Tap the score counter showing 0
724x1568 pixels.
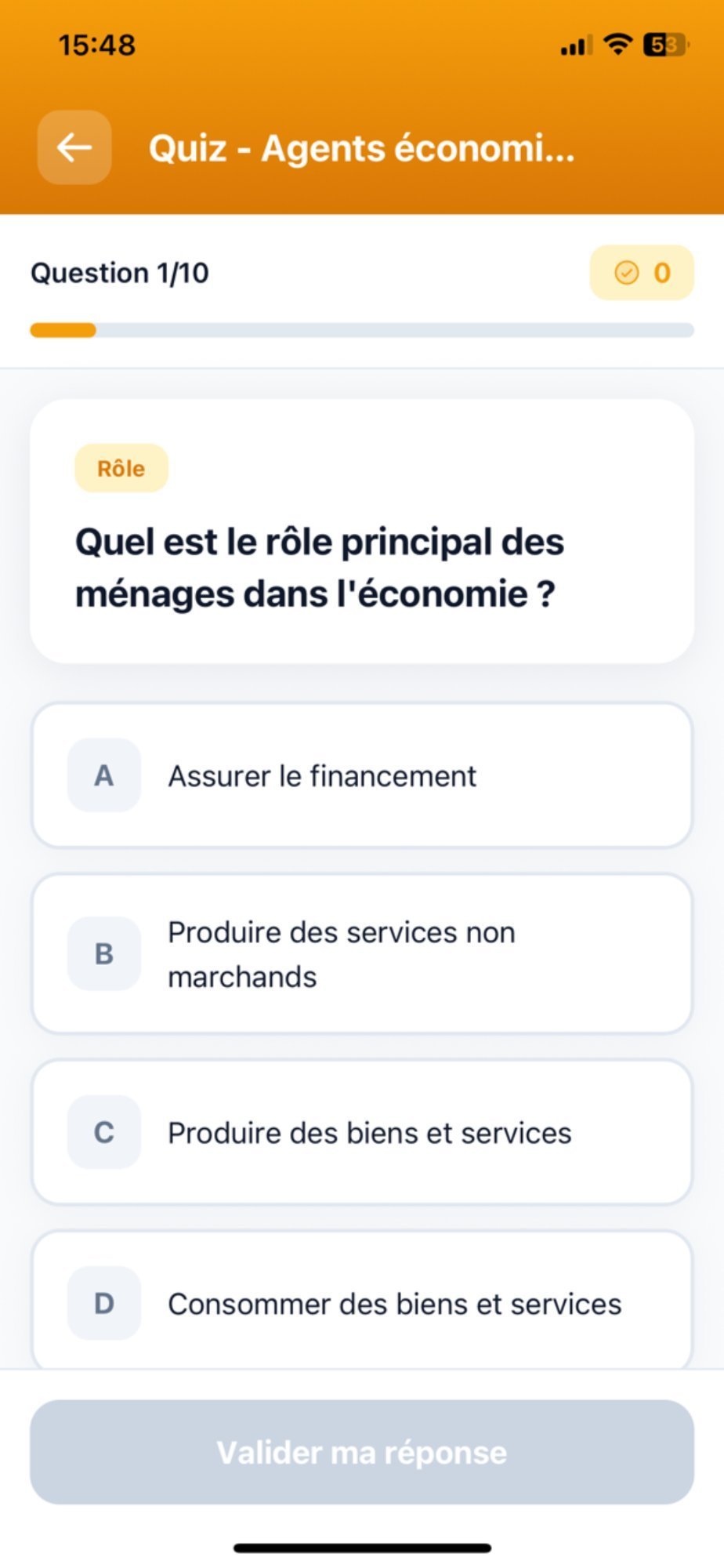[x=662, y=272]
